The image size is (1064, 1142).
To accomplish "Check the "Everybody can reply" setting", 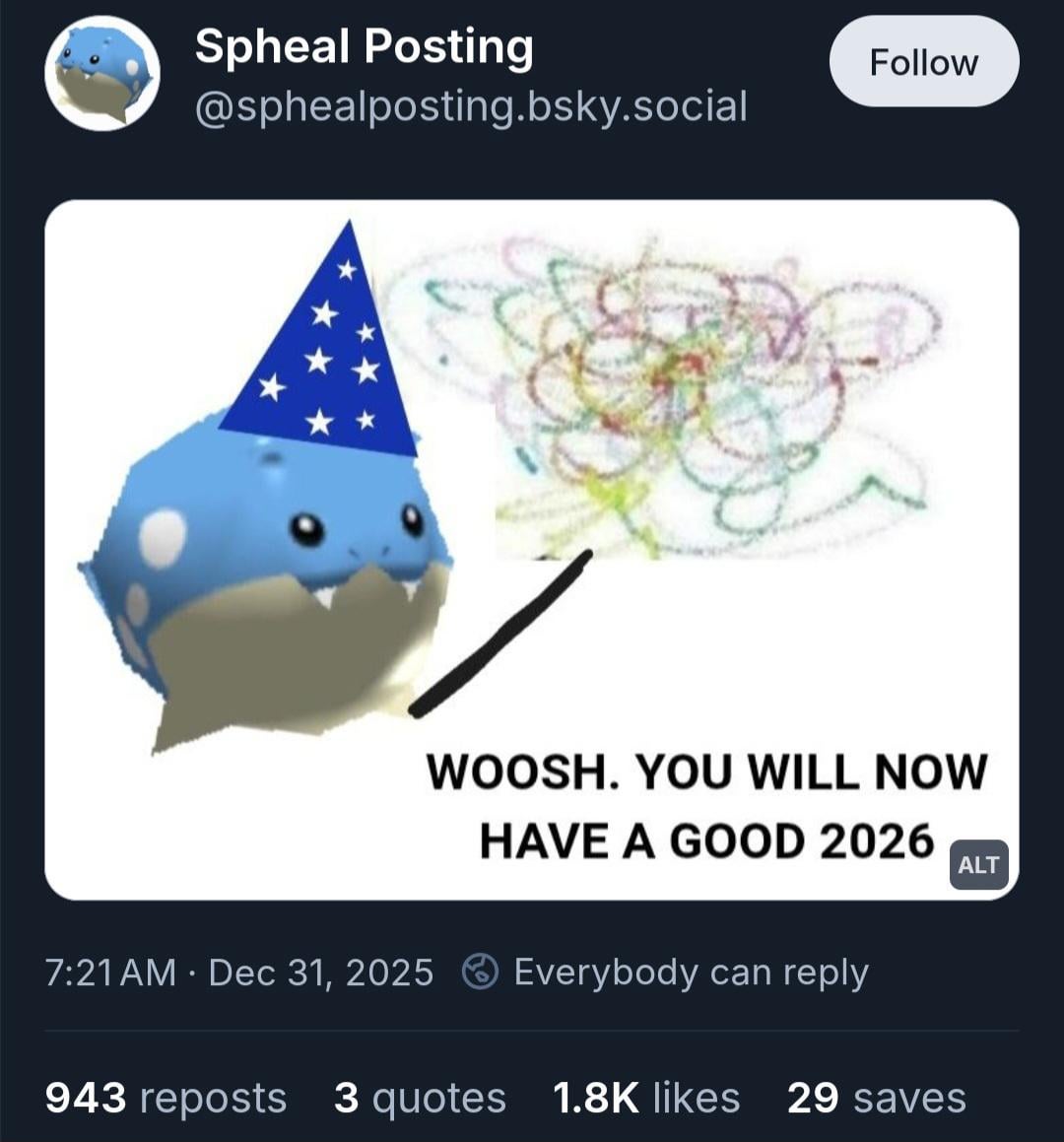I will (667, 973).
